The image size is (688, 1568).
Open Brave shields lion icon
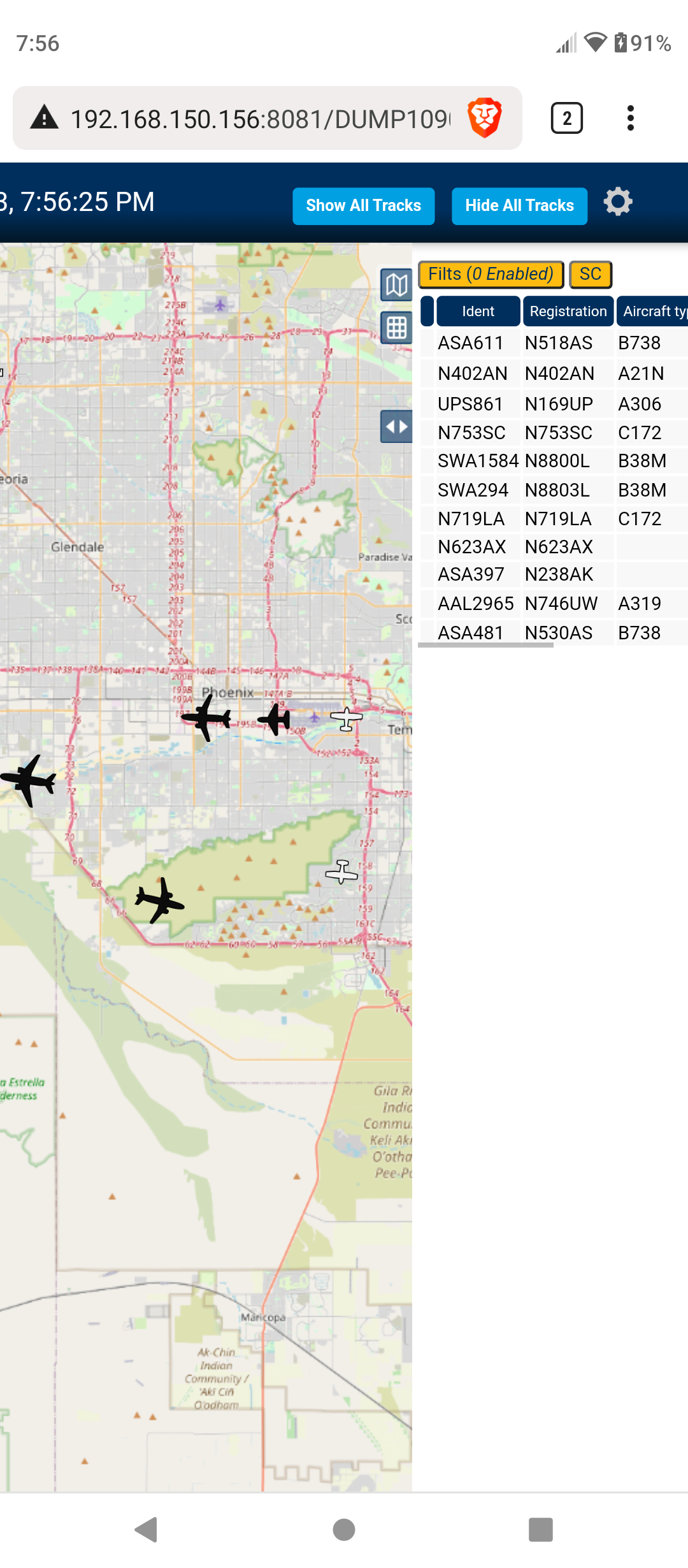click(x=485, y=118)
